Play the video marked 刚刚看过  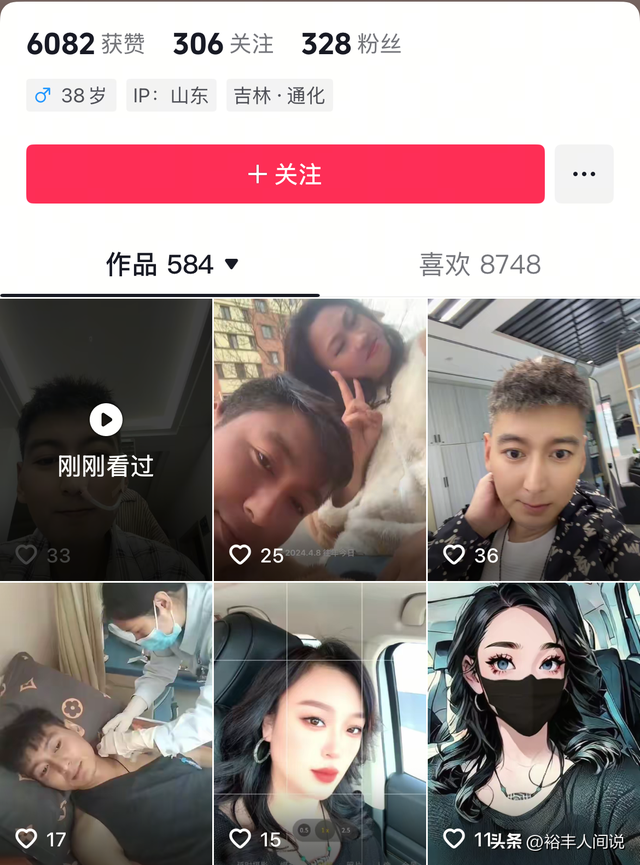click(106, 438)
